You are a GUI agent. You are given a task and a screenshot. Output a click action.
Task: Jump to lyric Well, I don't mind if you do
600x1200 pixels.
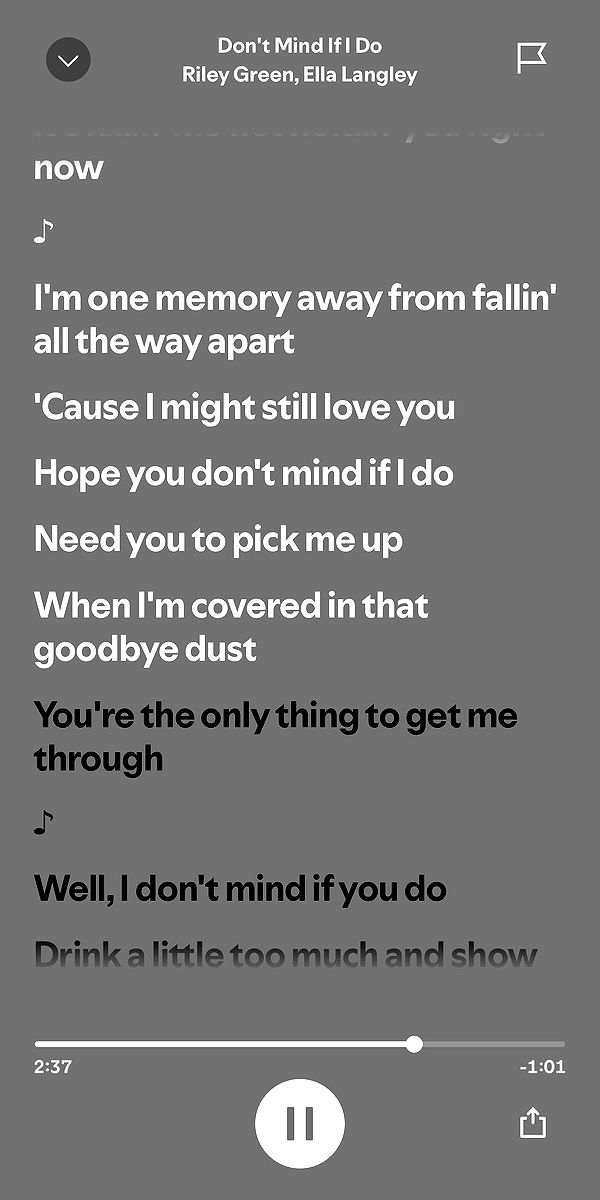(240, 887)
